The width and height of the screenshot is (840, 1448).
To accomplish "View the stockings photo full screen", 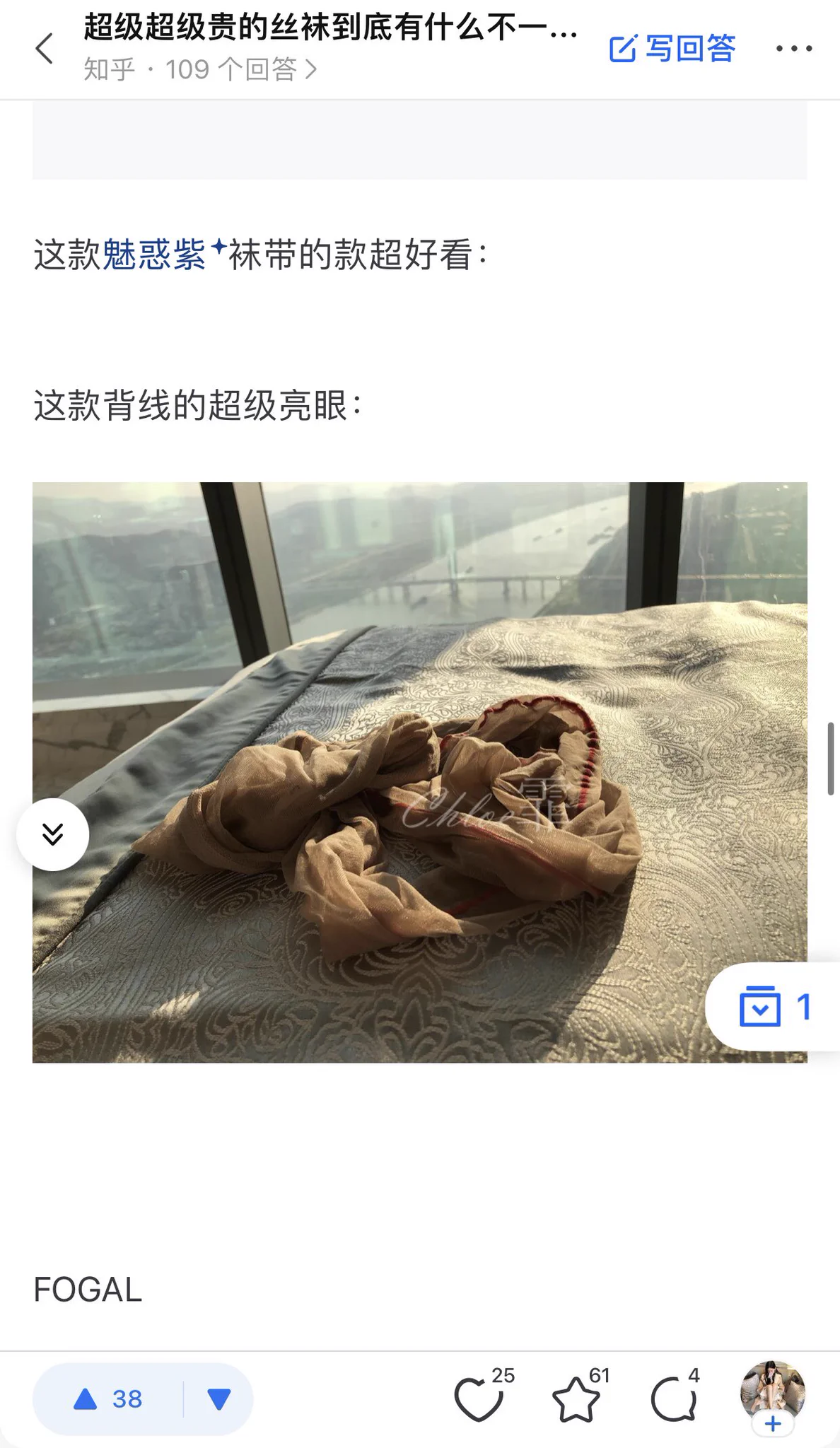I will tap(419, 772).
